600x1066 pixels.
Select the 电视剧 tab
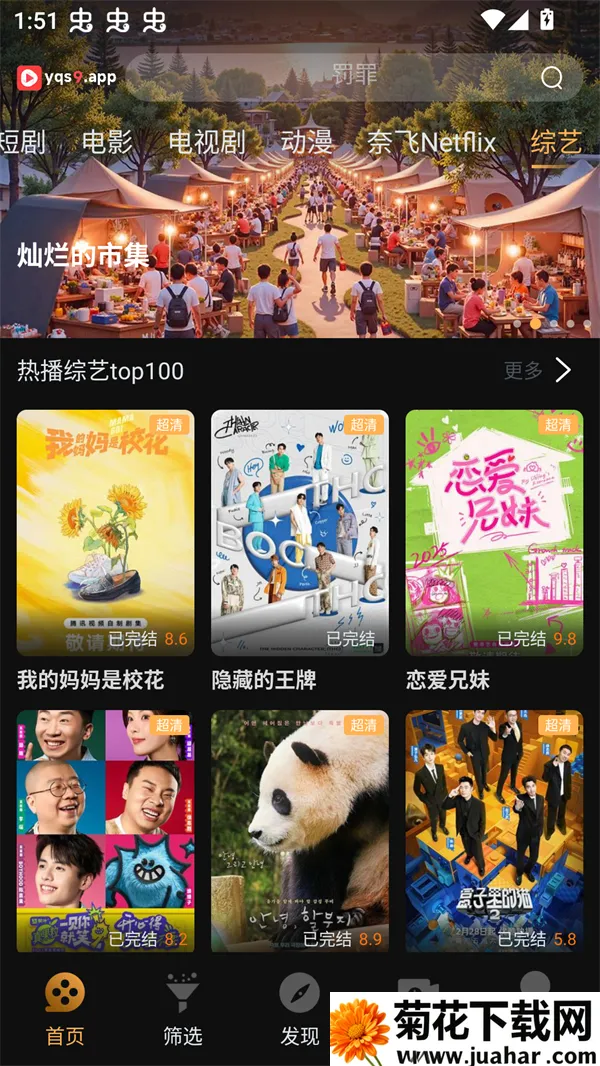click(207, 142)
